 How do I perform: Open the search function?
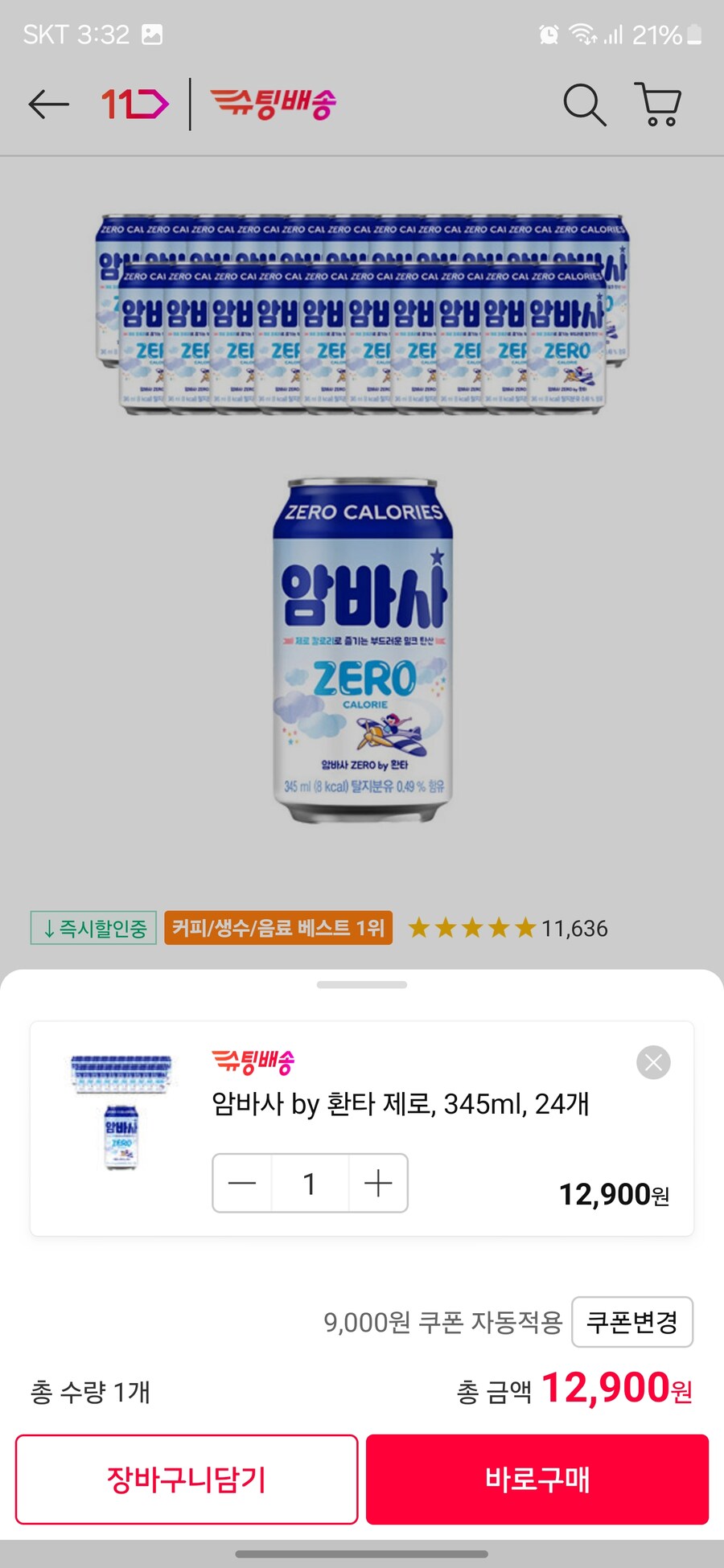coord(585,105)
